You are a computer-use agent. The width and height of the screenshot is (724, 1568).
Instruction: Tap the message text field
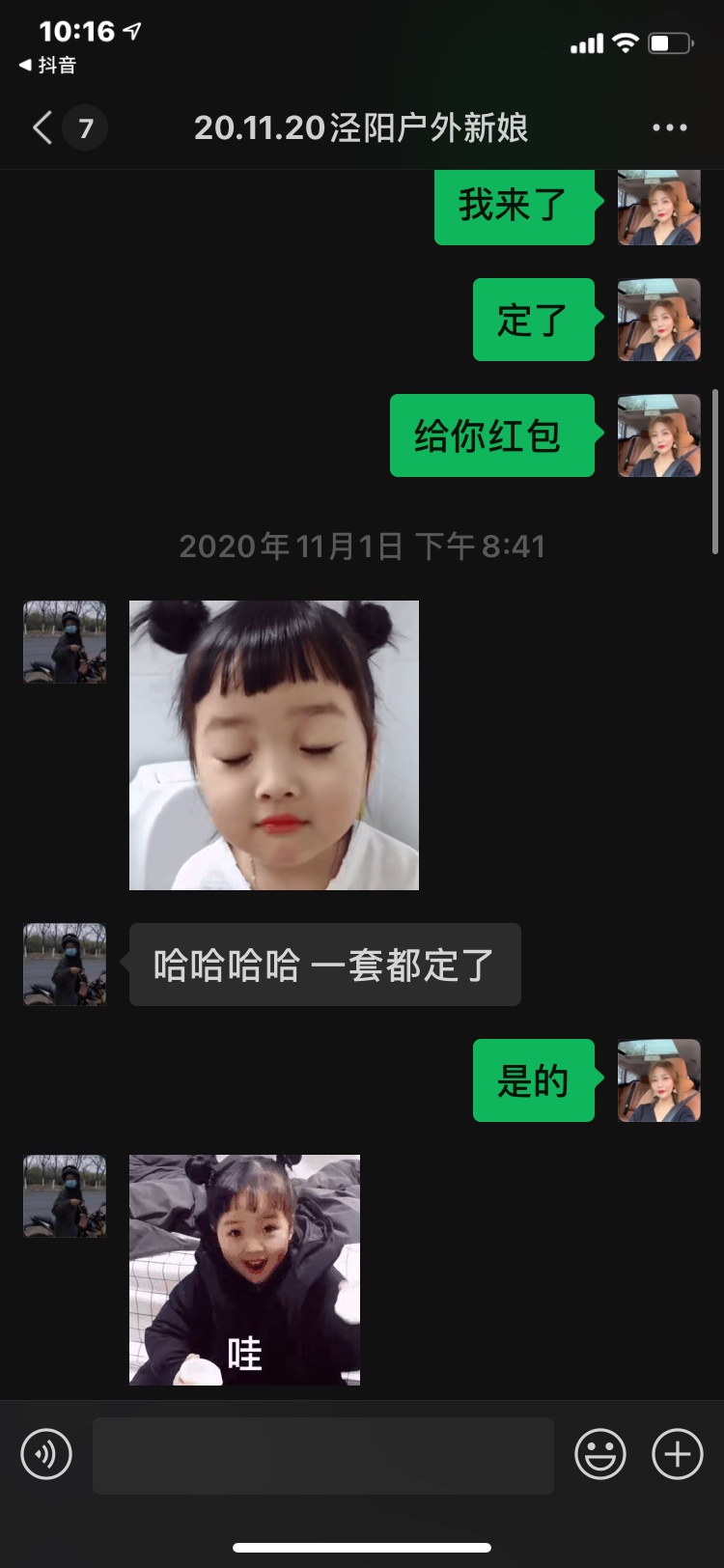(323, 1455)
